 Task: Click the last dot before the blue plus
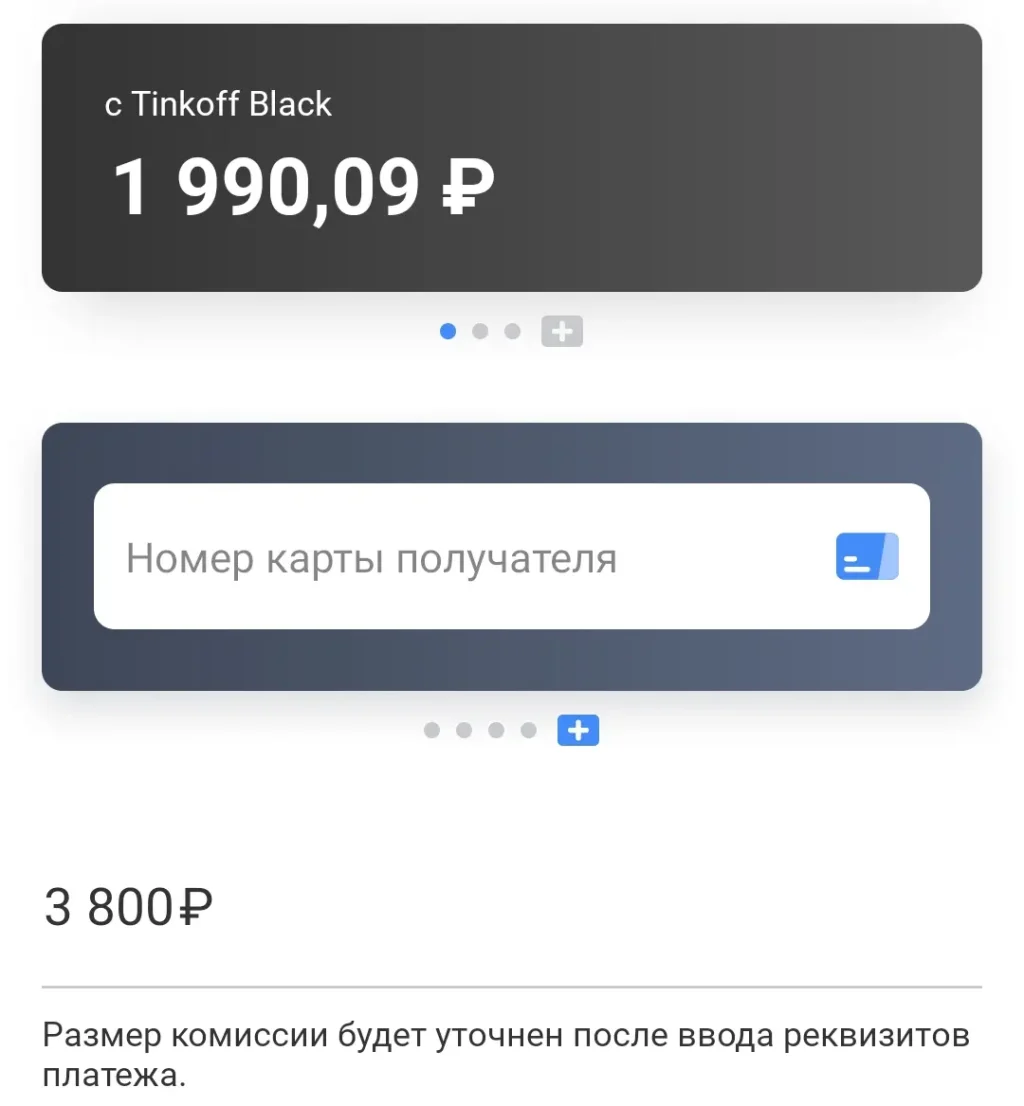coord(529,730)
